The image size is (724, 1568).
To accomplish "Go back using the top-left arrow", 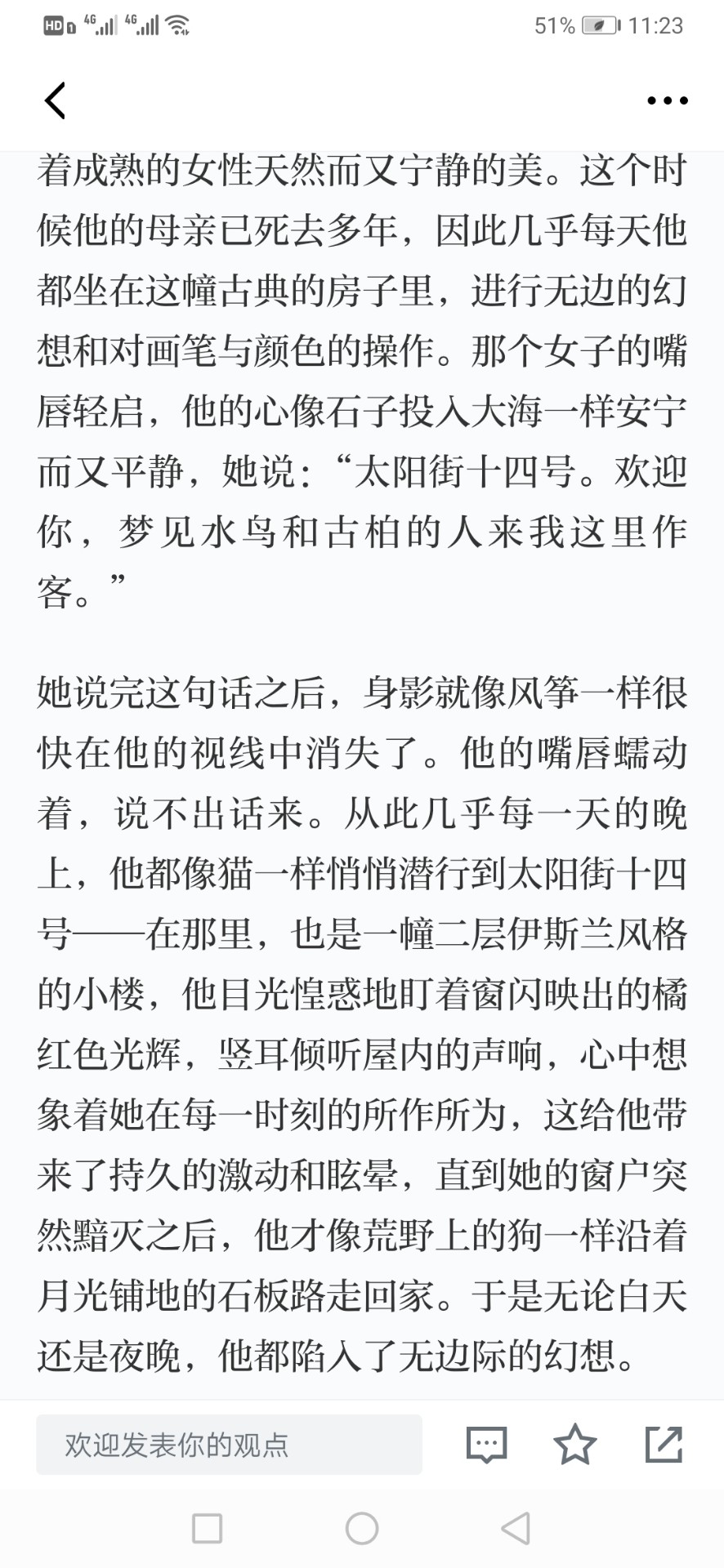I will click(x=55, y=100).
